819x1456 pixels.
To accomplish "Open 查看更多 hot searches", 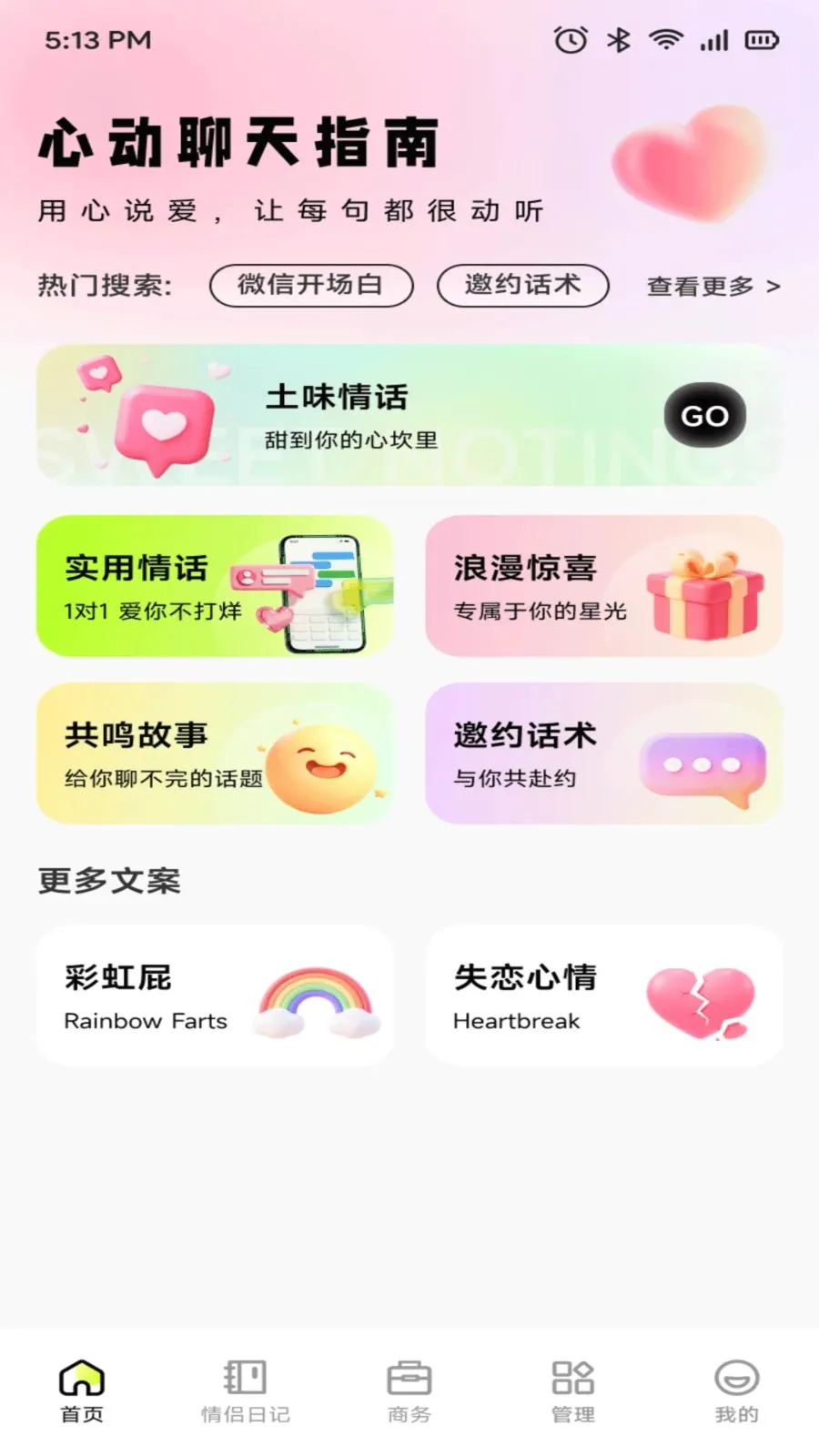I will [713, 287].
